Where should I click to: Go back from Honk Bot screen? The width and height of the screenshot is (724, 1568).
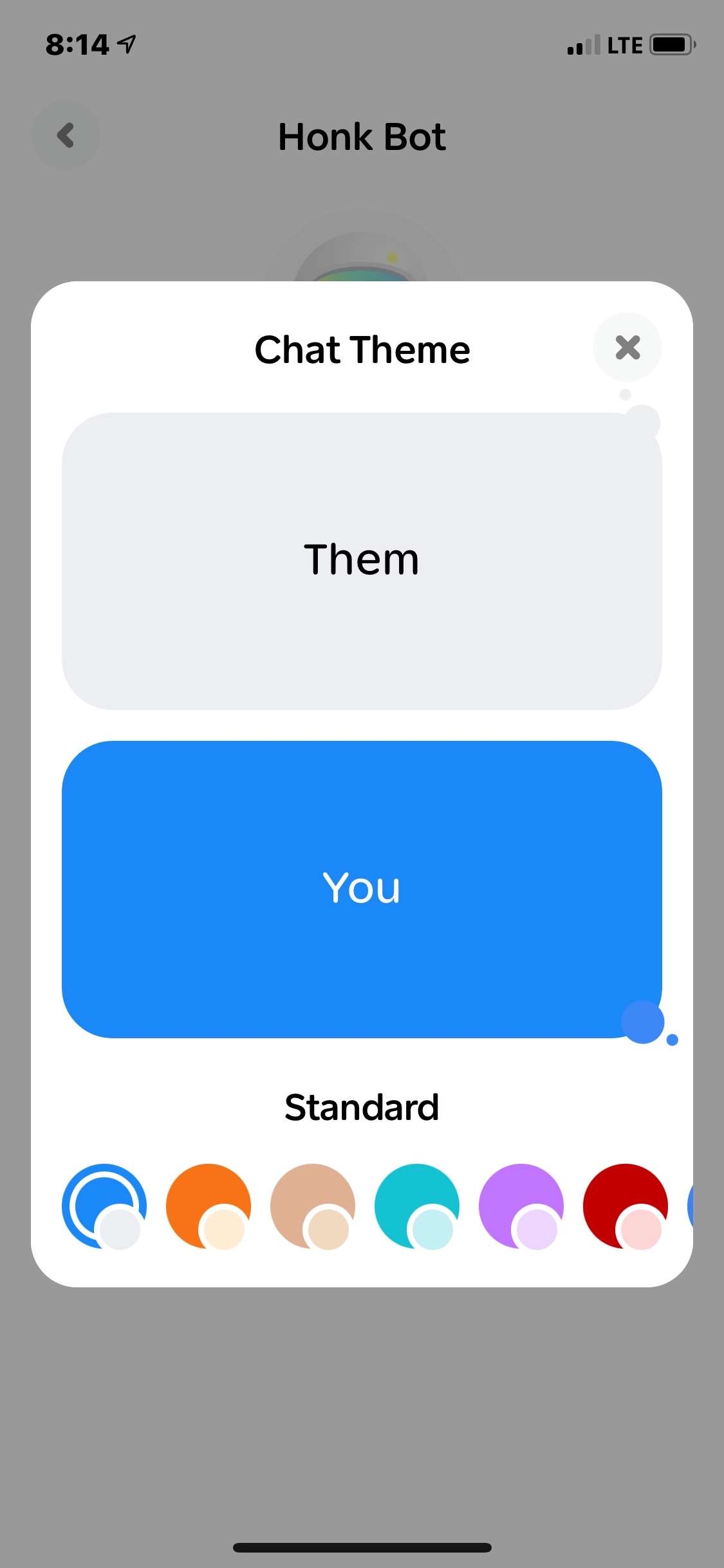[x=66, y=135]
